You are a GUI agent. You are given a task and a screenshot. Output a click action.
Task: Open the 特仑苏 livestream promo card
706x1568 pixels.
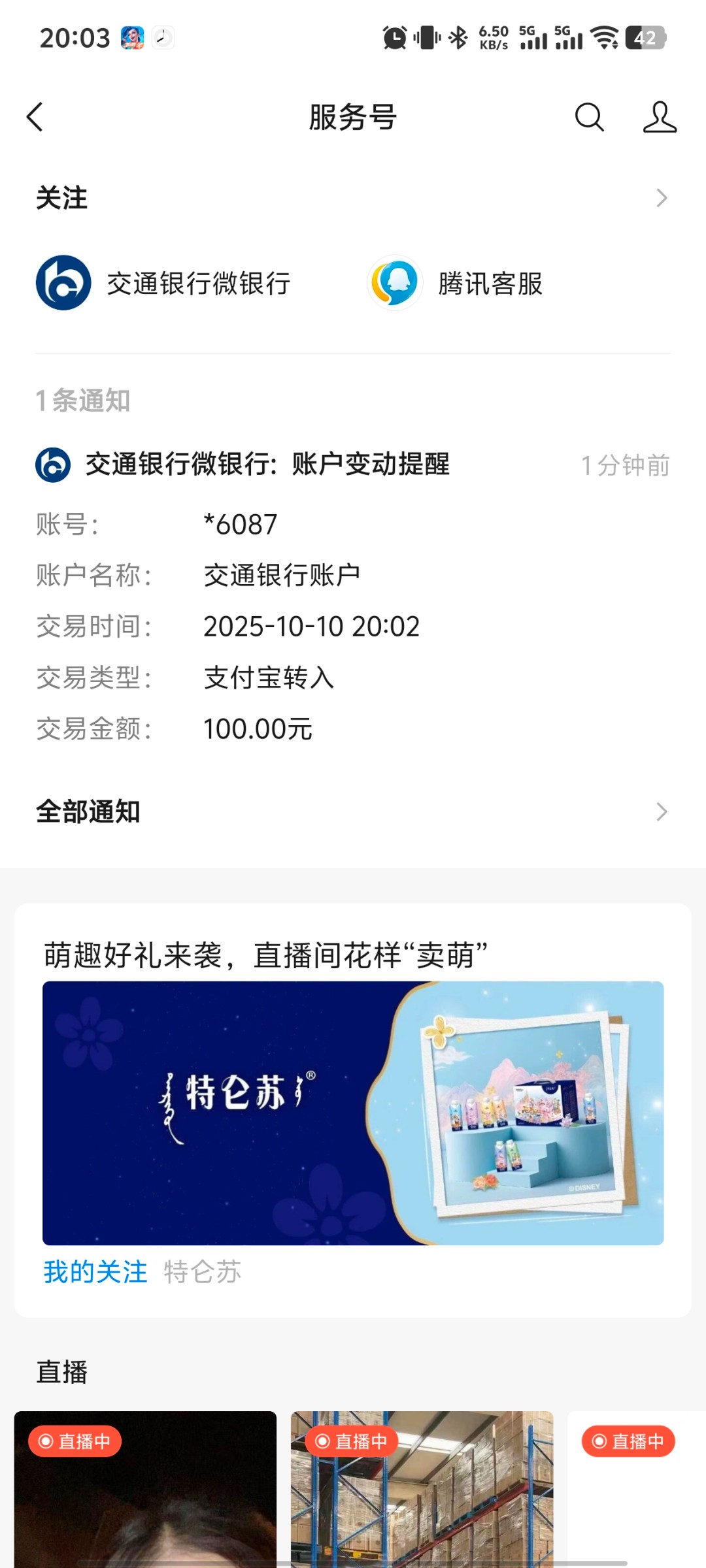[353, 1113]
